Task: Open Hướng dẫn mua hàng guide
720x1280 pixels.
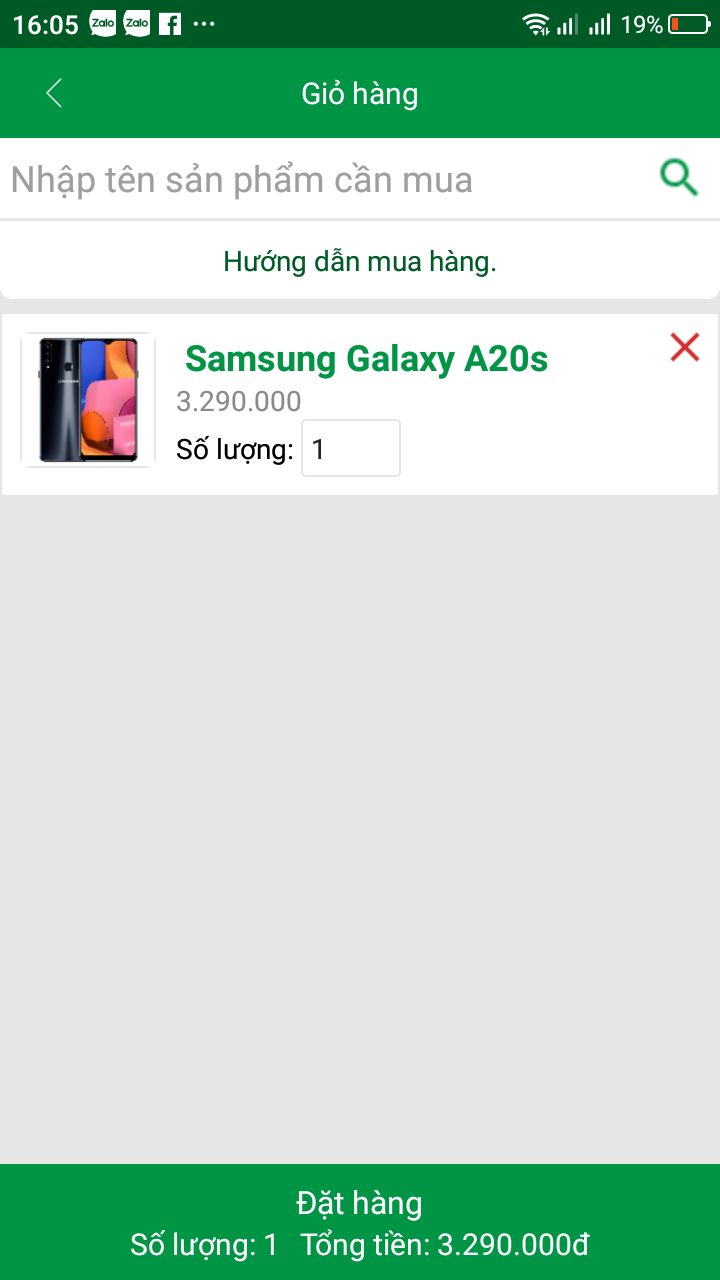Action: pos(360,262)
